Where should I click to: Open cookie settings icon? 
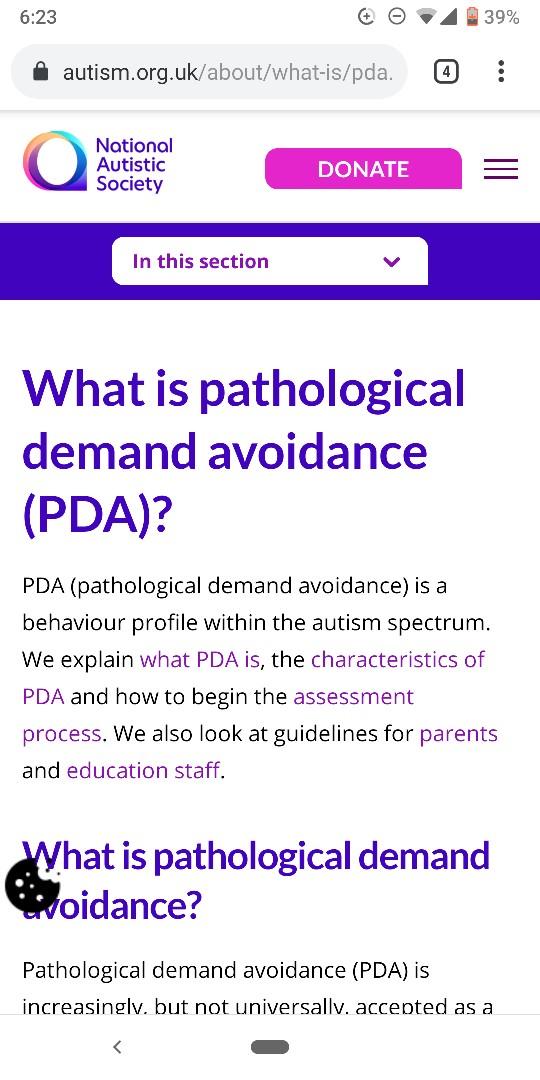(32, 886)
